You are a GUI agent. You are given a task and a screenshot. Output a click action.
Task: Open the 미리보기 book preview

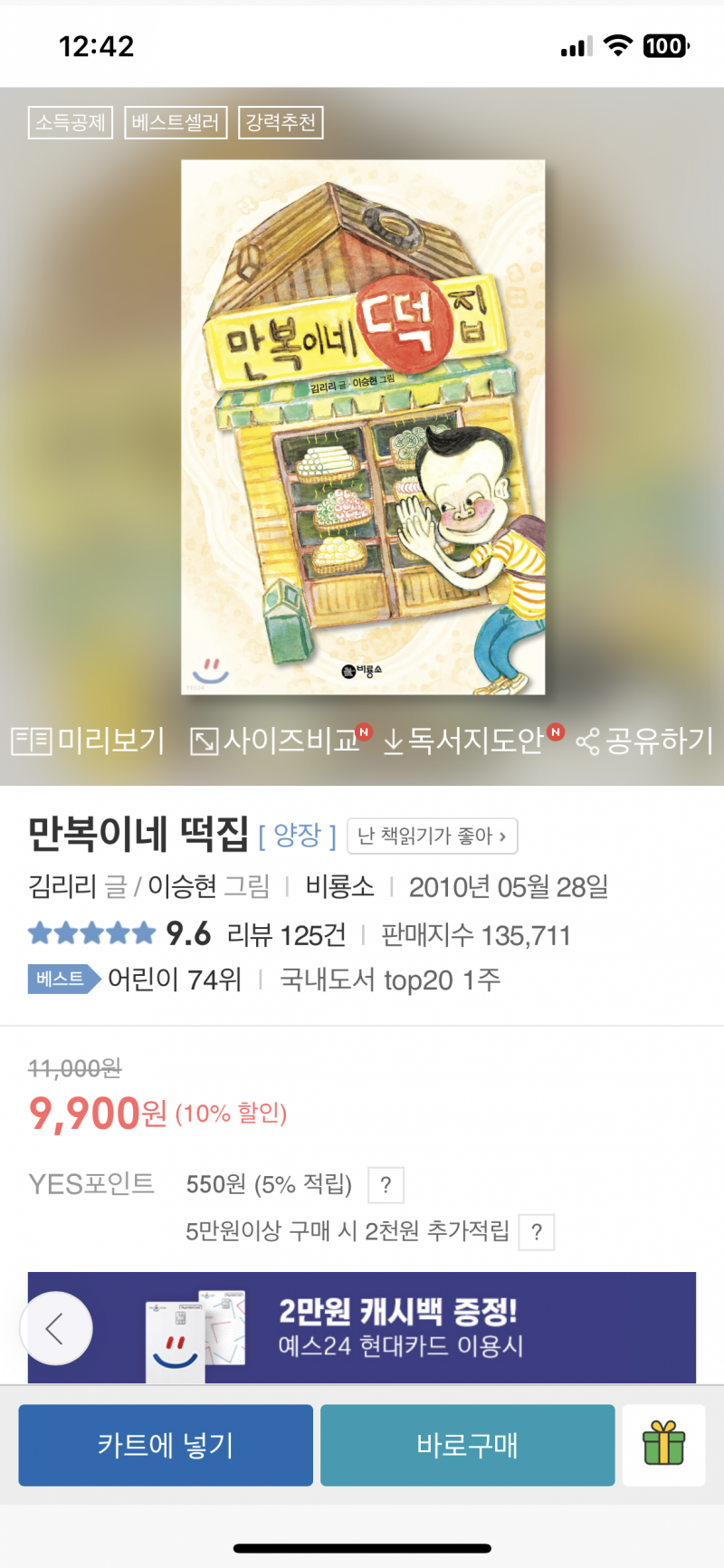click(x=89, y=741)
